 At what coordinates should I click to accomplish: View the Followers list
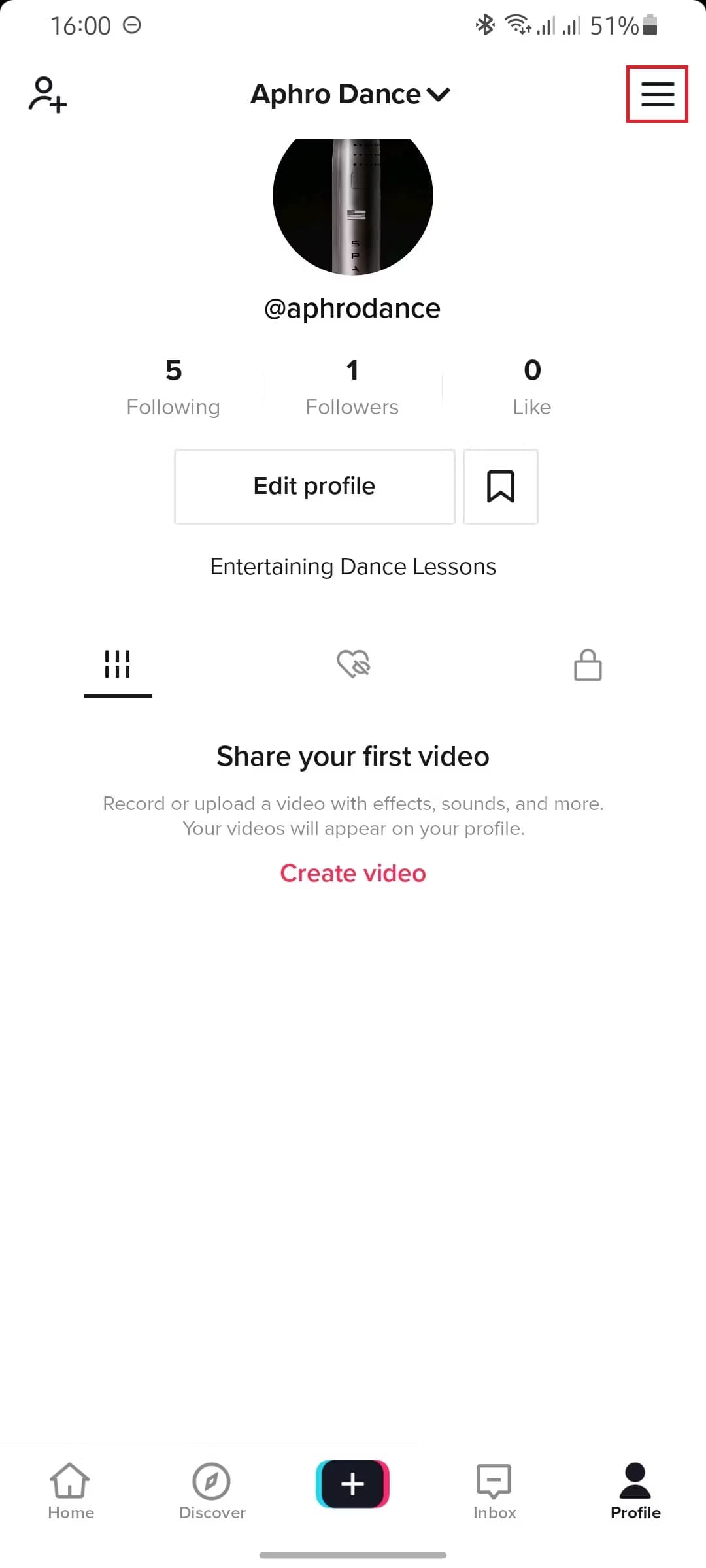tap(352, 387)
